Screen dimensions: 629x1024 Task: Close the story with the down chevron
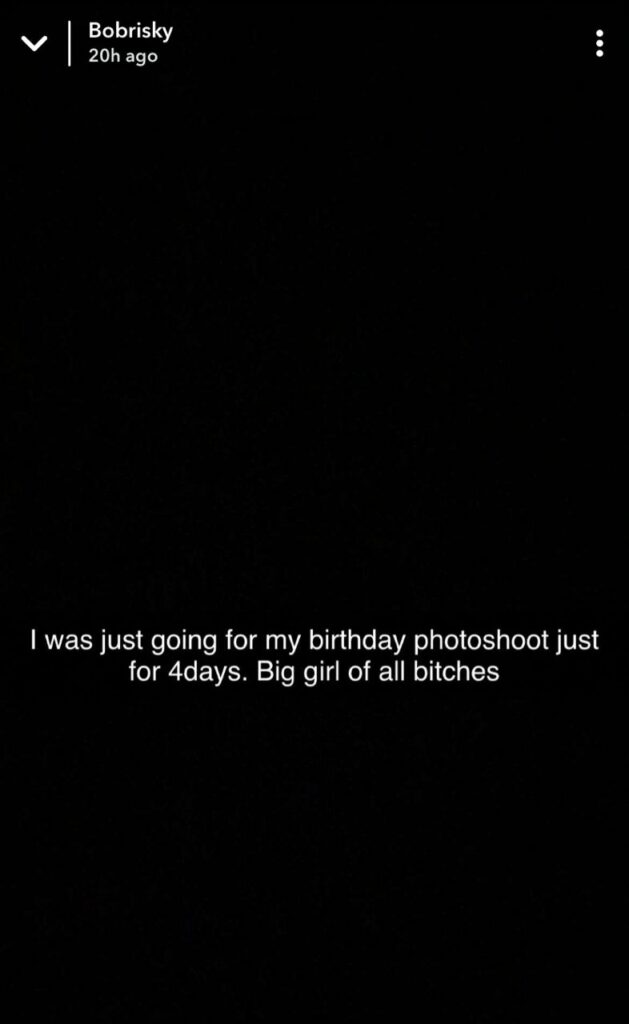click(x=34, y=44)
